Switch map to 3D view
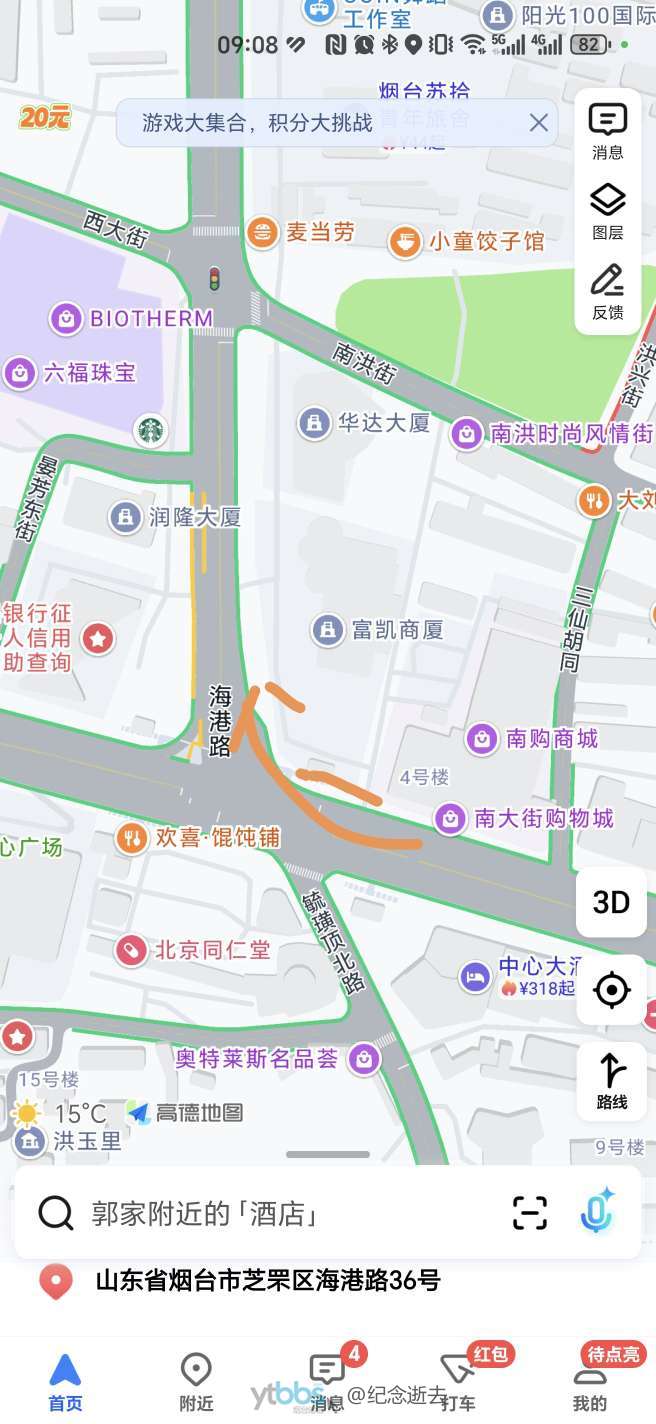Screen dimensions: 656x1424 click(611, 902)
